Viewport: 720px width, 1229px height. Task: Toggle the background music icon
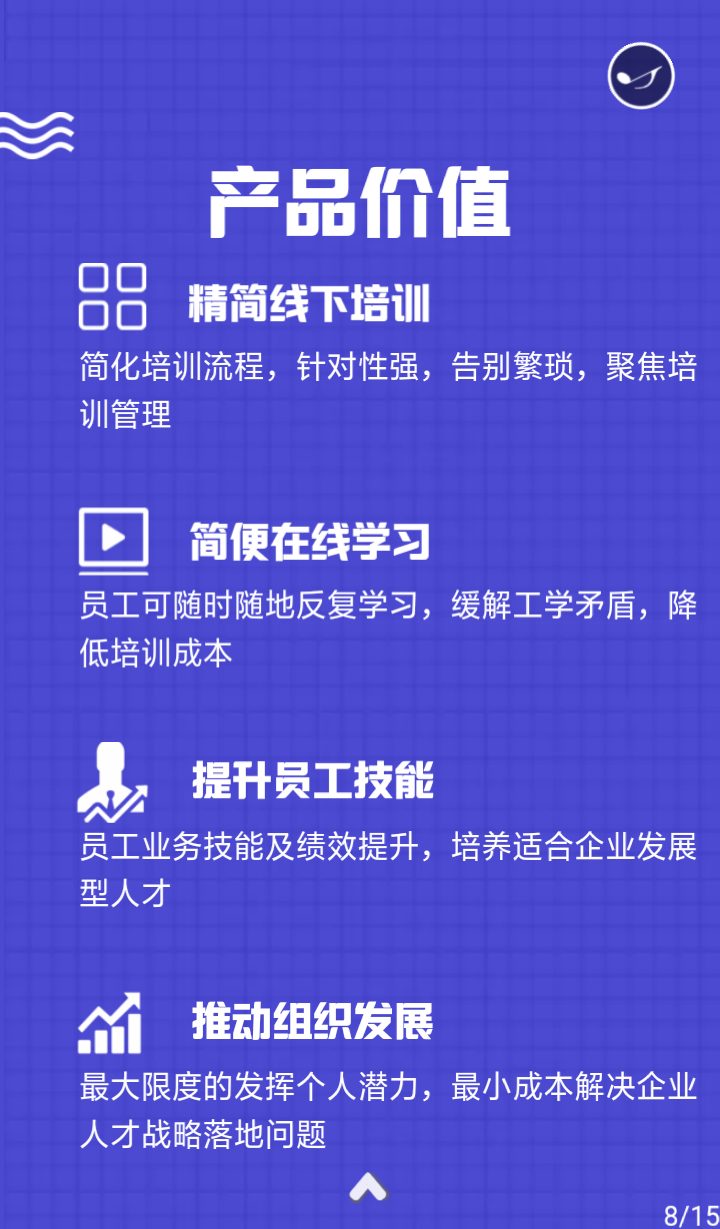click(641, 76)
